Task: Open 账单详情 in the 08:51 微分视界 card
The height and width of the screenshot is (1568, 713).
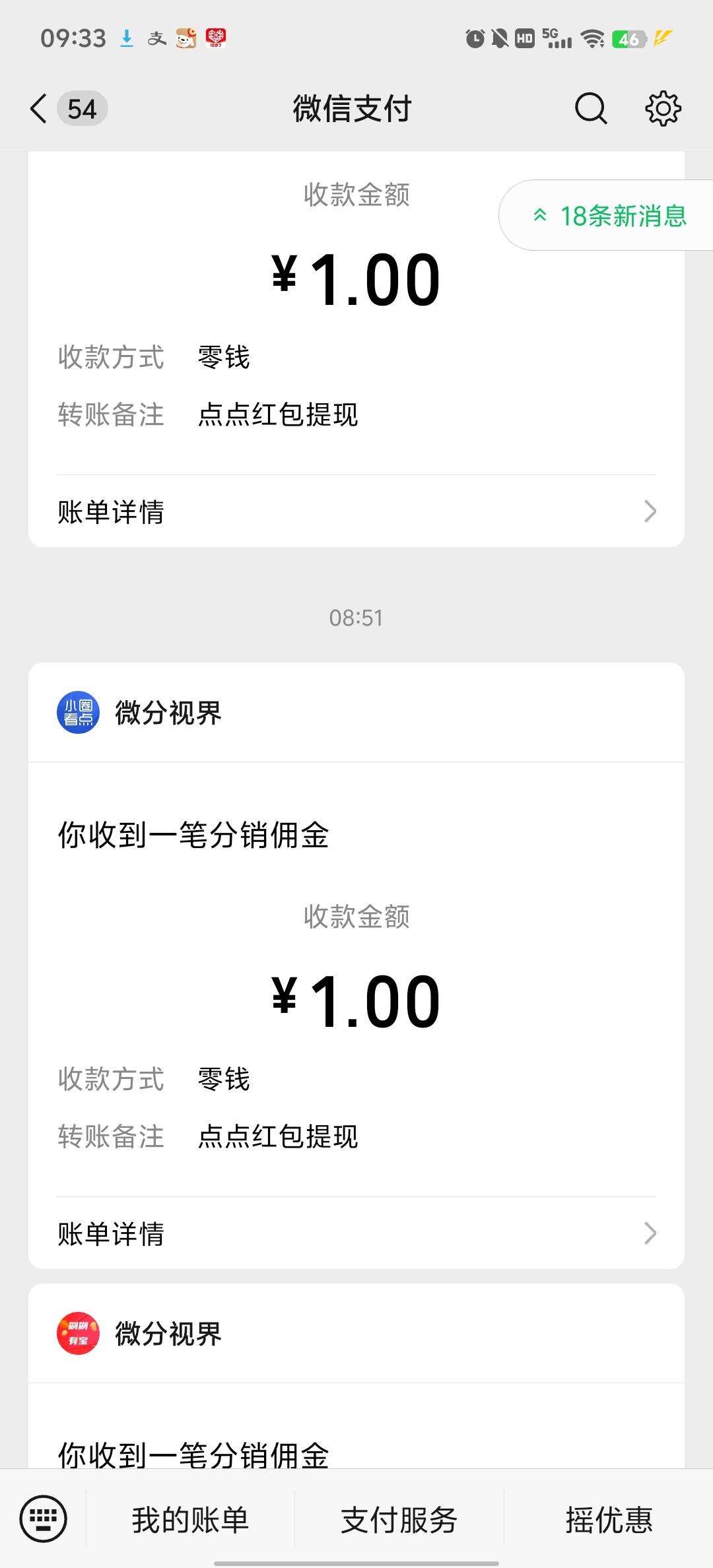Action: click(x=356, y=1233)
